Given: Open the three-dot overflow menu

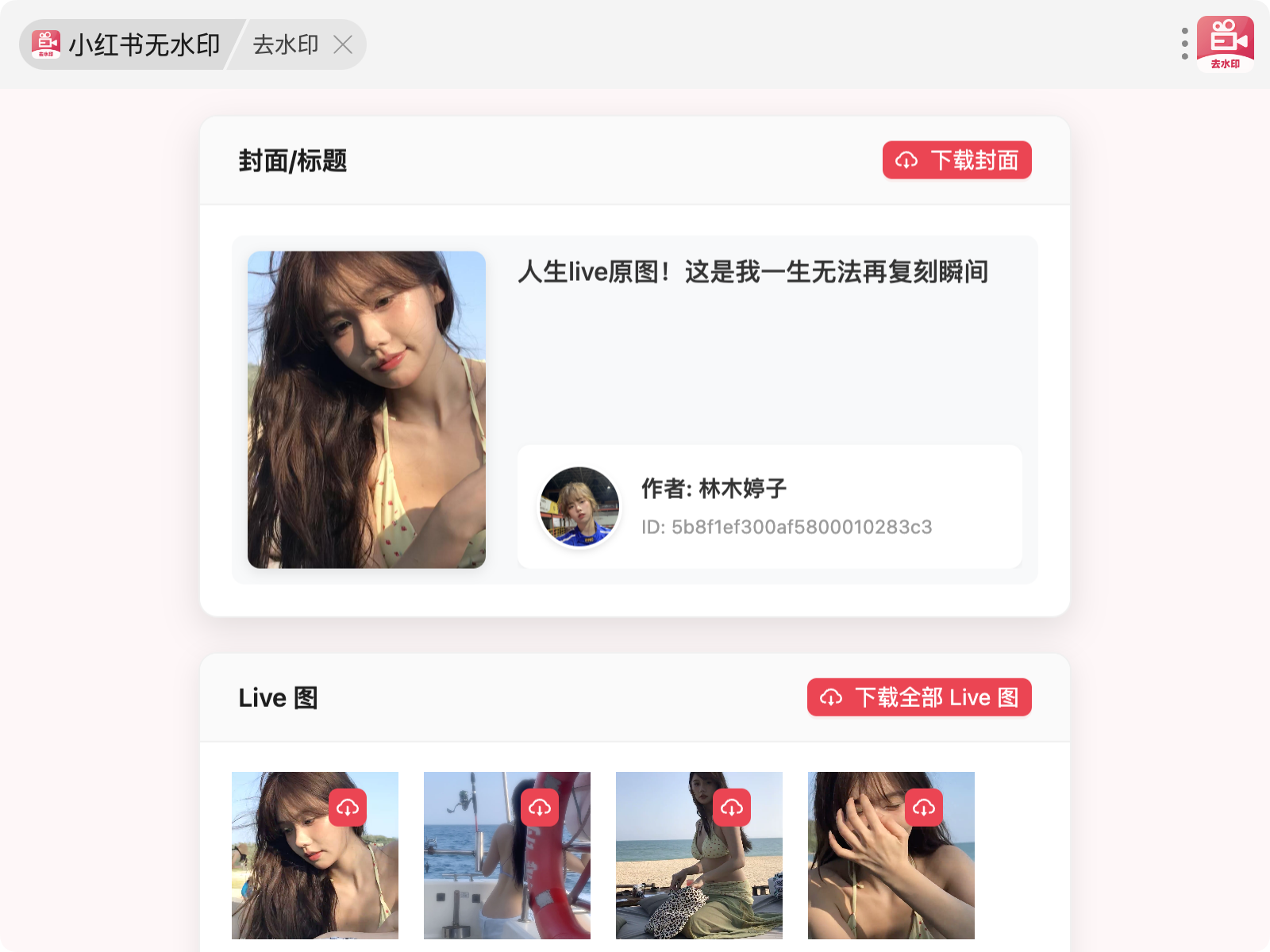Looking at the screenshot, I should pyautogui.click(x=1184, y=44).
